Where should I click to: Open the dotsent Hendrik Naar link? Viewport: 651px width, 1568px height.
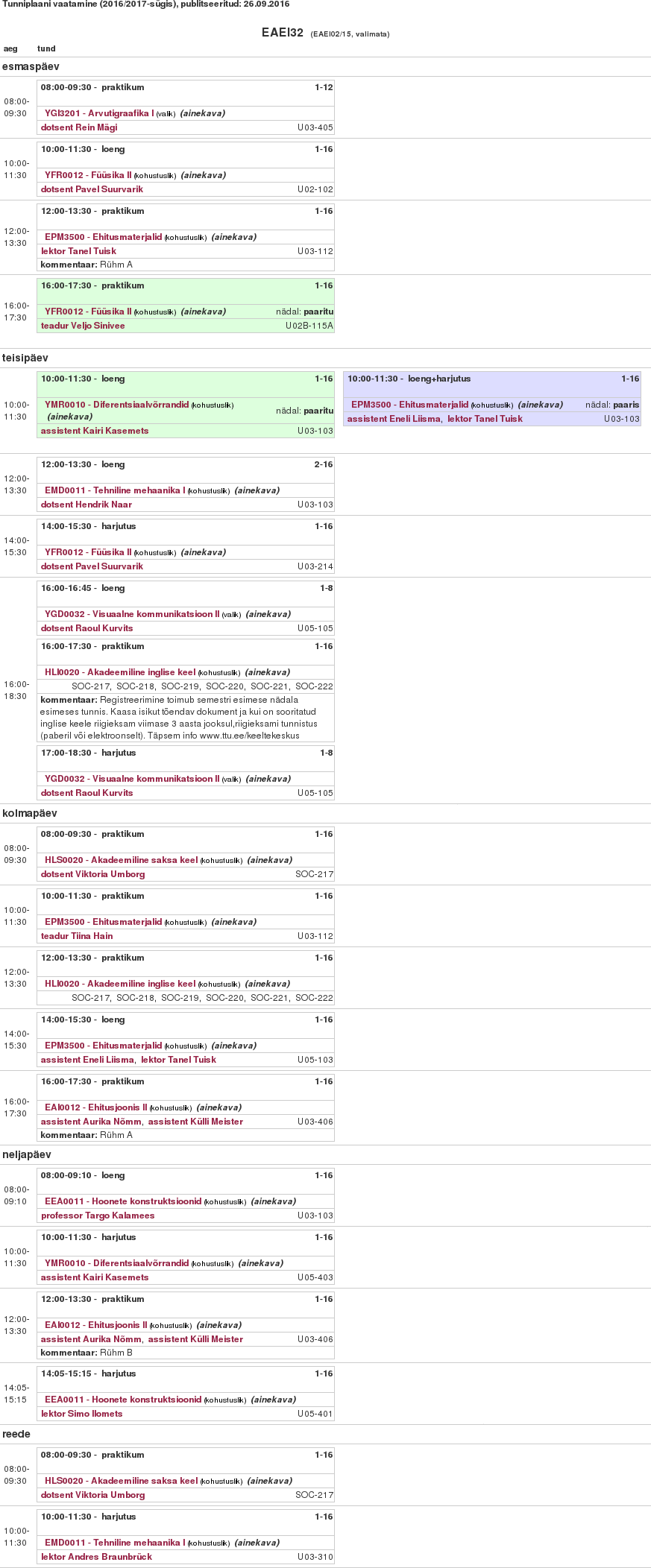pyautogui.click(x=87, y=505)
